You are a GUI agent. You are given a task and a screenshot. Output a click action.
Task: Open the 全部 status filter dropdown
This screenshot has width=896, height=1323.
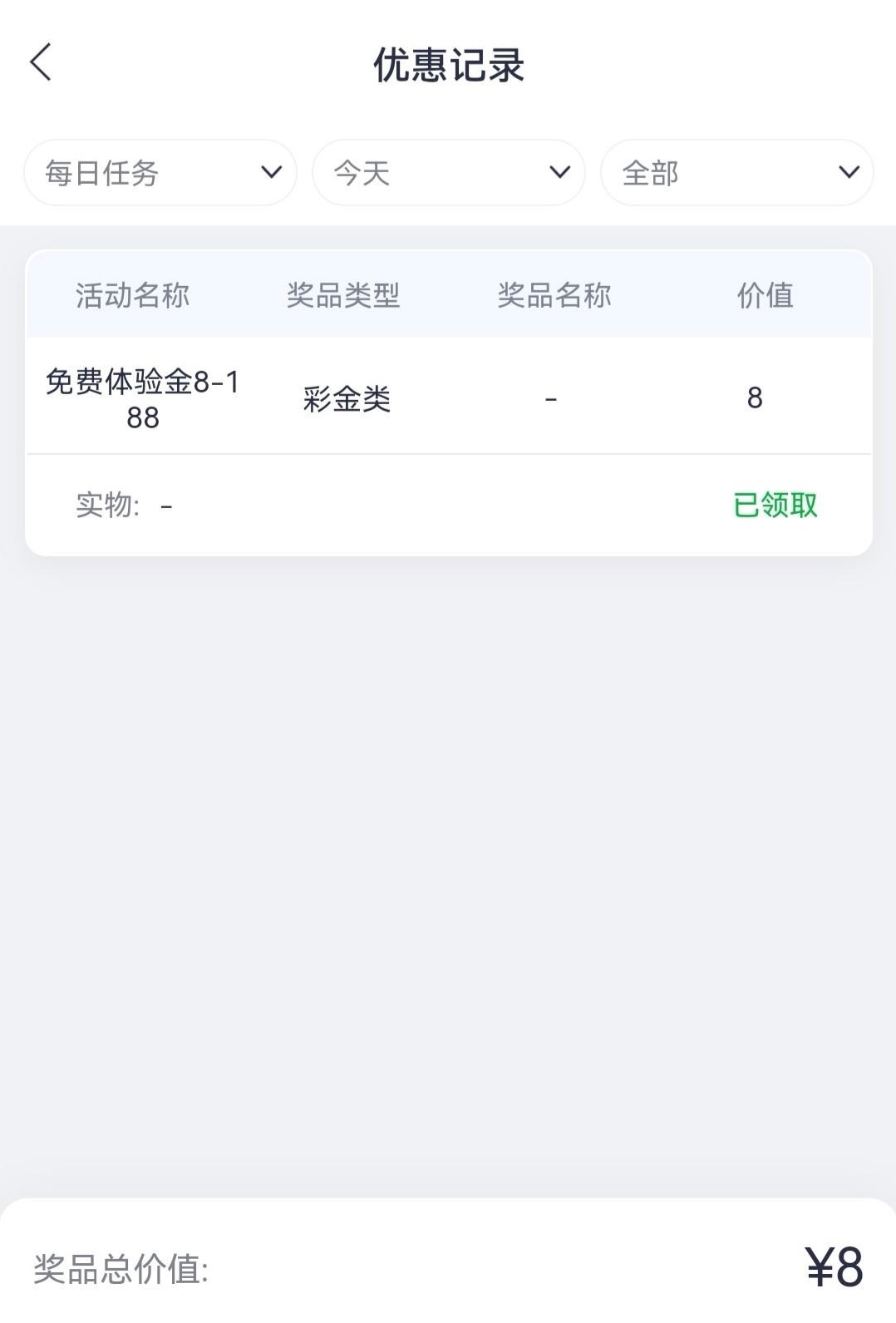tap(736, 173)
